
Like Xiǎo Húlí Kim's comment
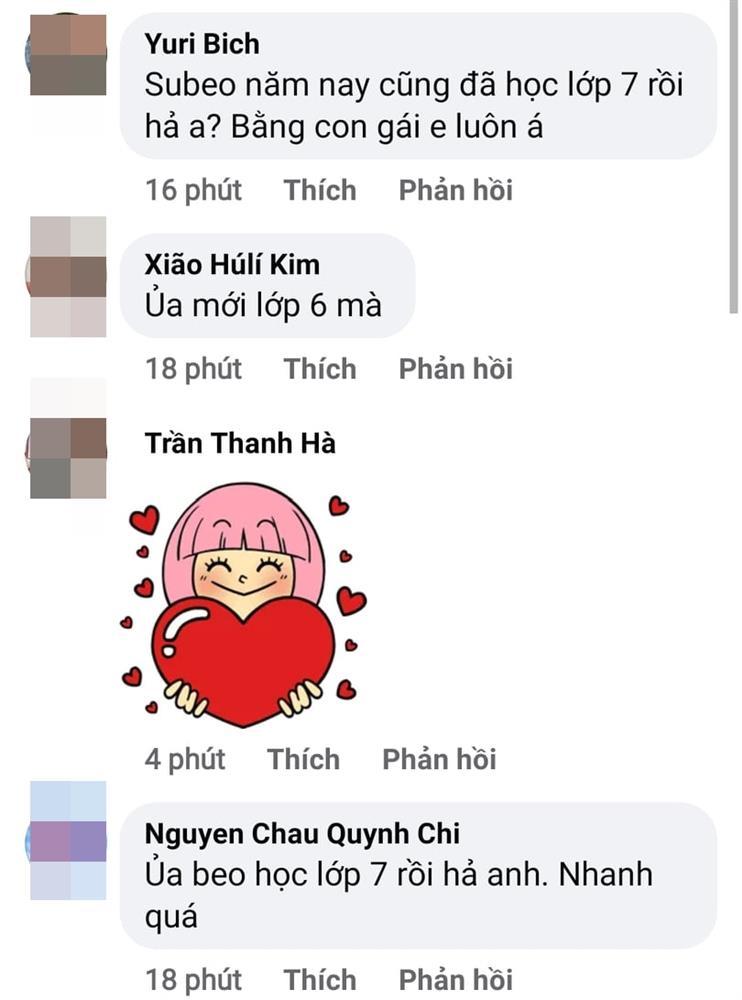[319, 369]
